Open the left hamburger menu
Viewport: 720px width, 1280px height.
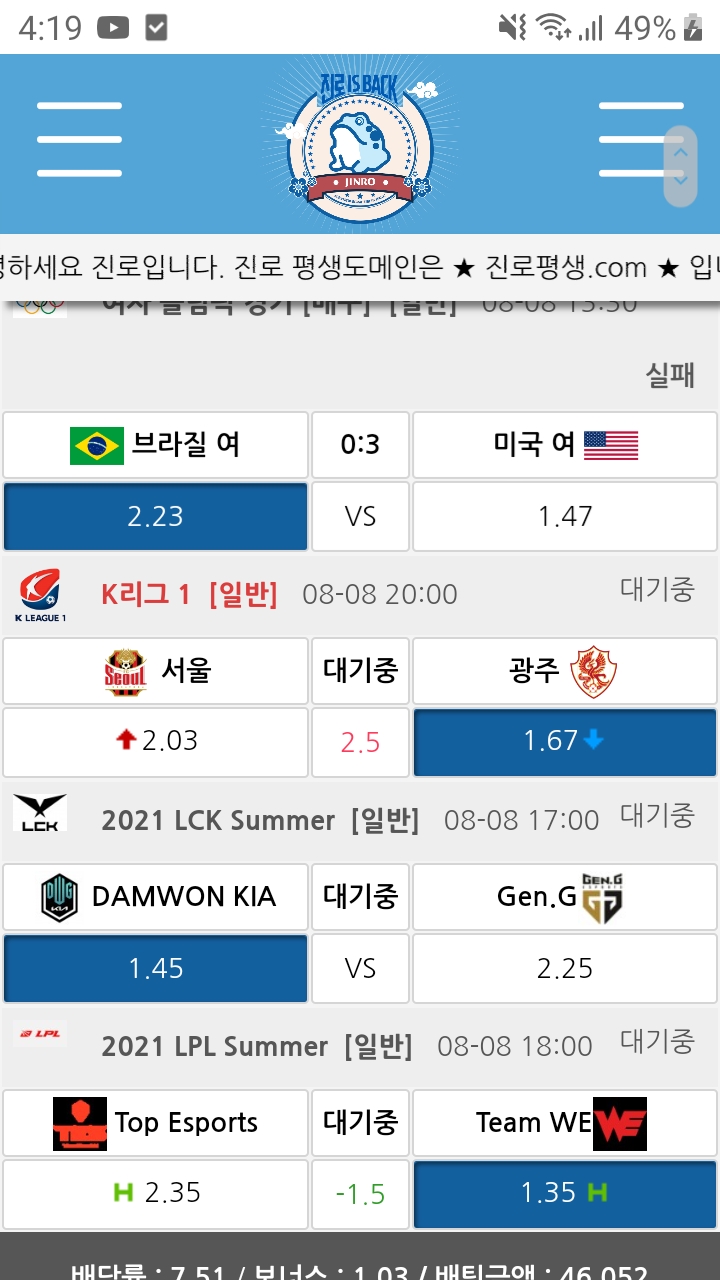coord(79,140)
